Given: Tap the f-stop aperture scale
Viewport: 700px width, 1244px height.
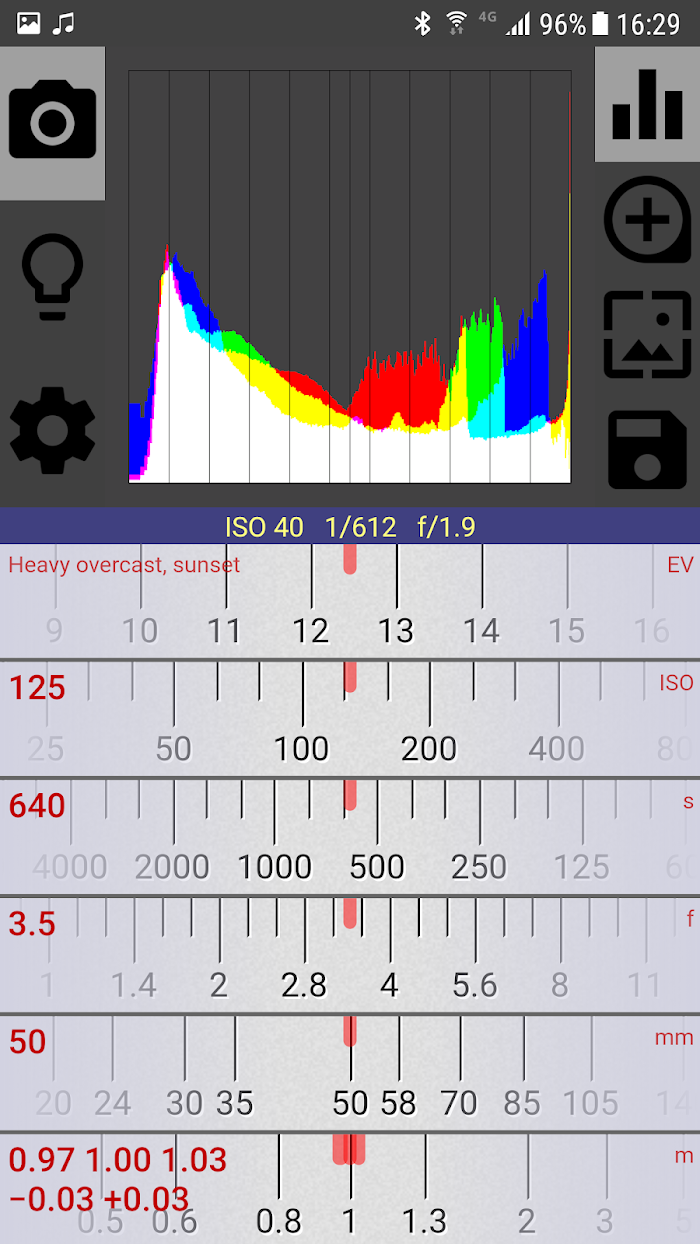Looking at the screenshot, I should [350, 955].
